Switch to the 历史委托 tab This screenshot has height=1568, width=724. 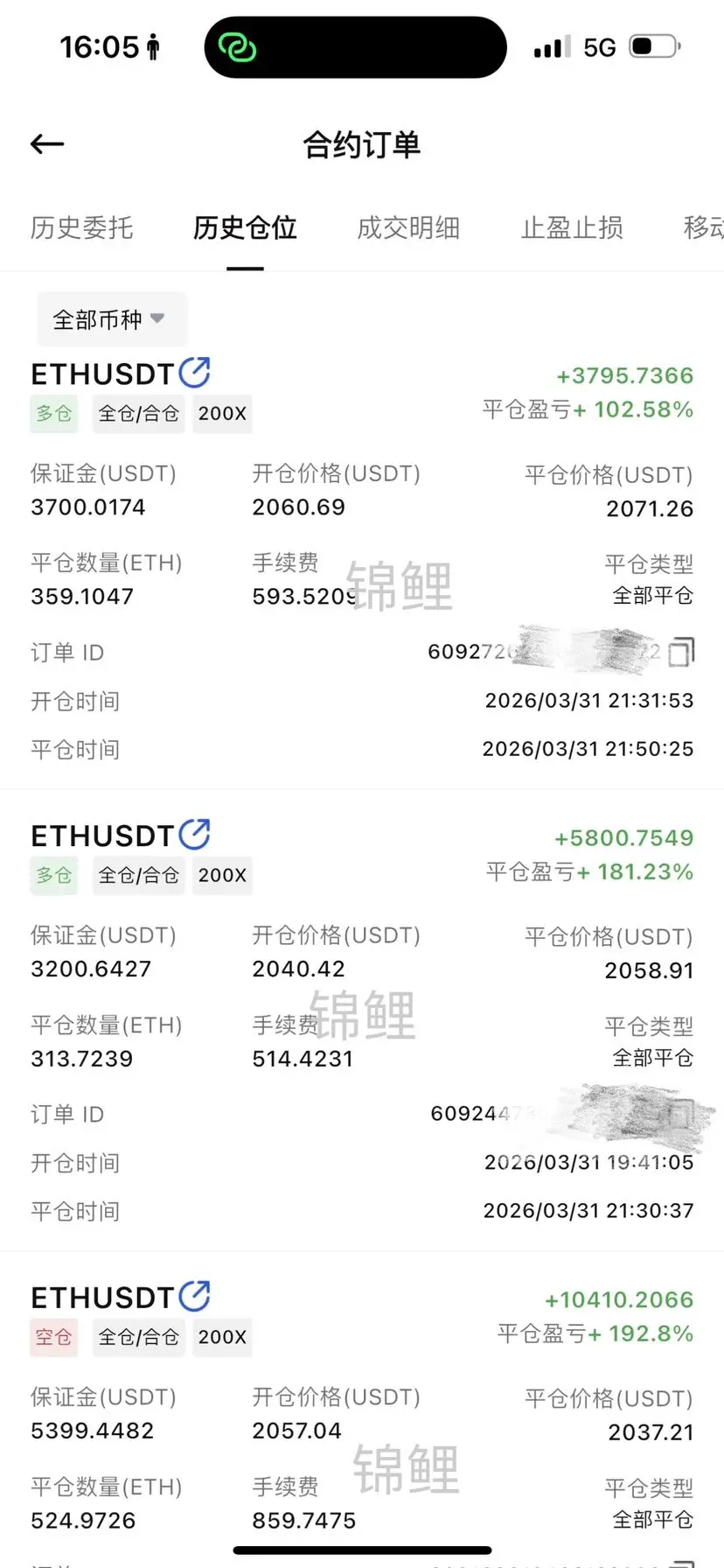[81, 228]
